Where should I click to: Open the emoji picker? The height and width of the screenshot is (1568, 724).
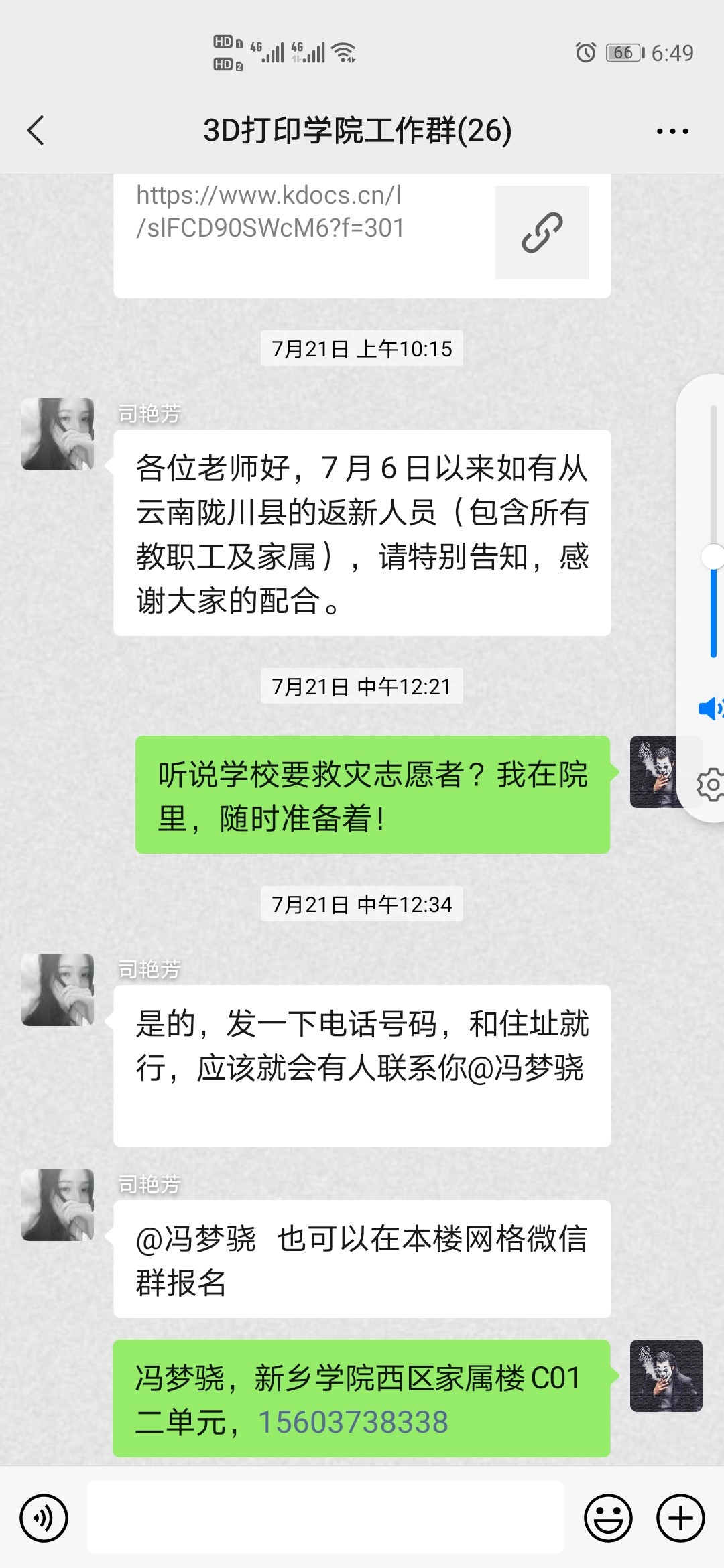[x=608, y=1518]
